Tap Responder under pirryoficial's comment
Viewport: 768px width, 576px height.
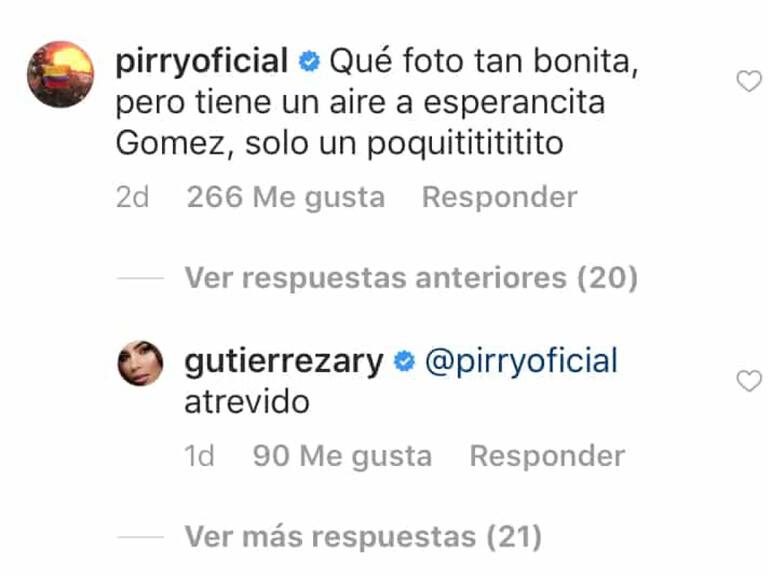[x=499, y=197]
